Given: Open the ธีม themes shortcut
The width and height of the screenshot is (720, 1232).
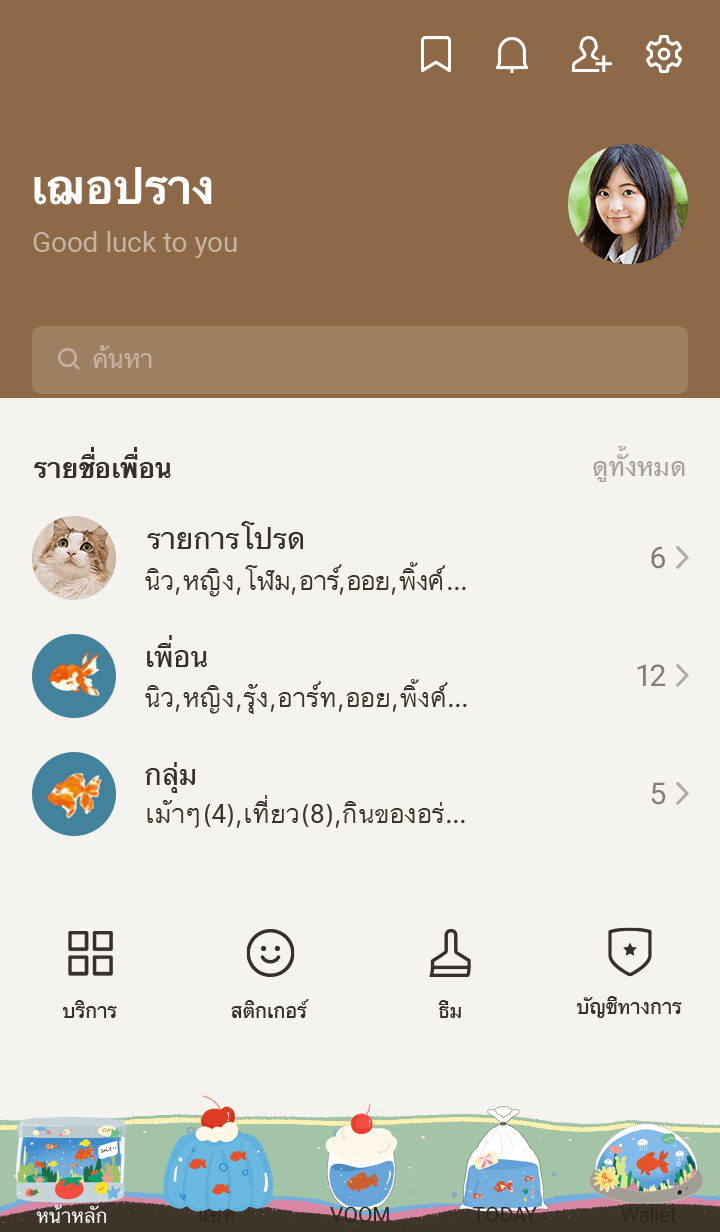Looking at the screenshot, I should point(450,972).
